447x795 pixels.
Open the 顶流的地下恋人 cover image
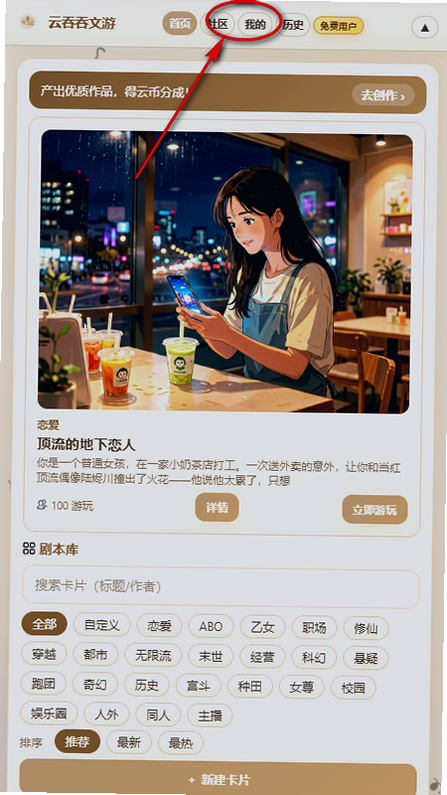225,271
